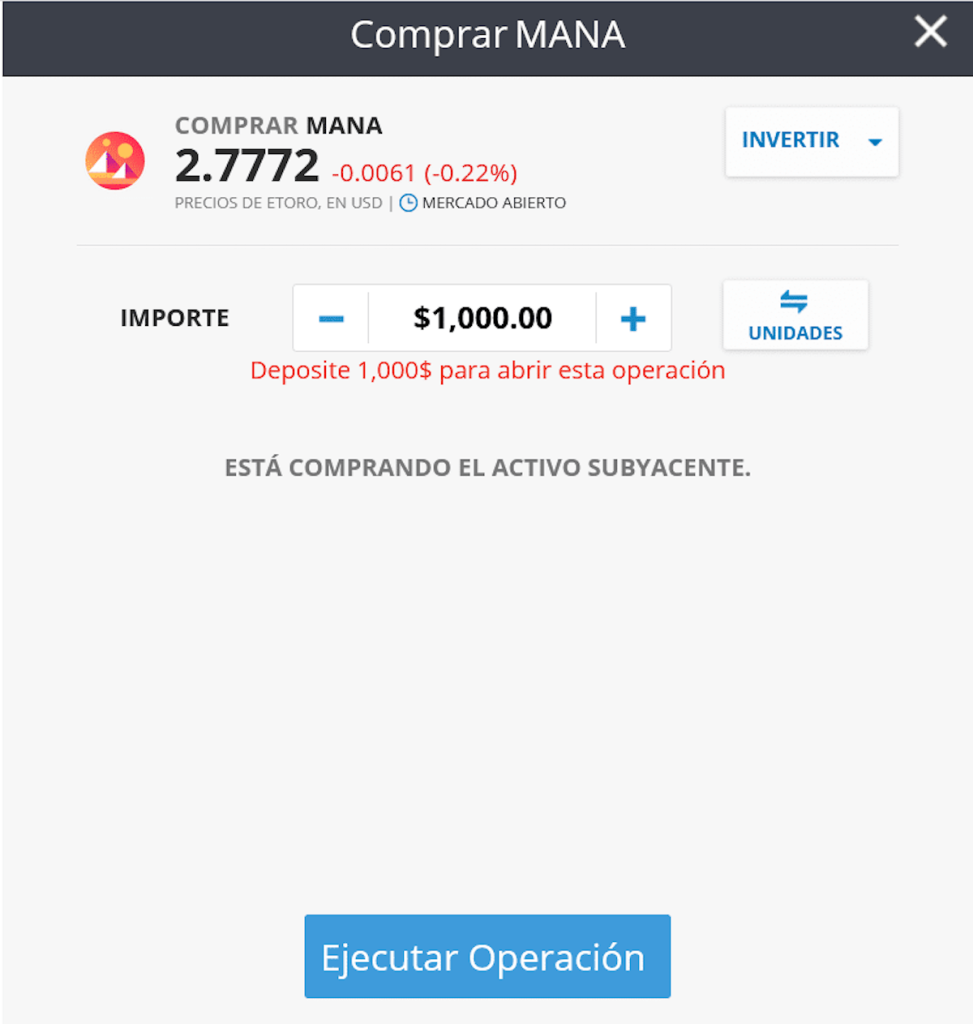Click the swap arrows icon on UNIDADES
Viewport: 973px width, 1024px height.
pos(795,300)
